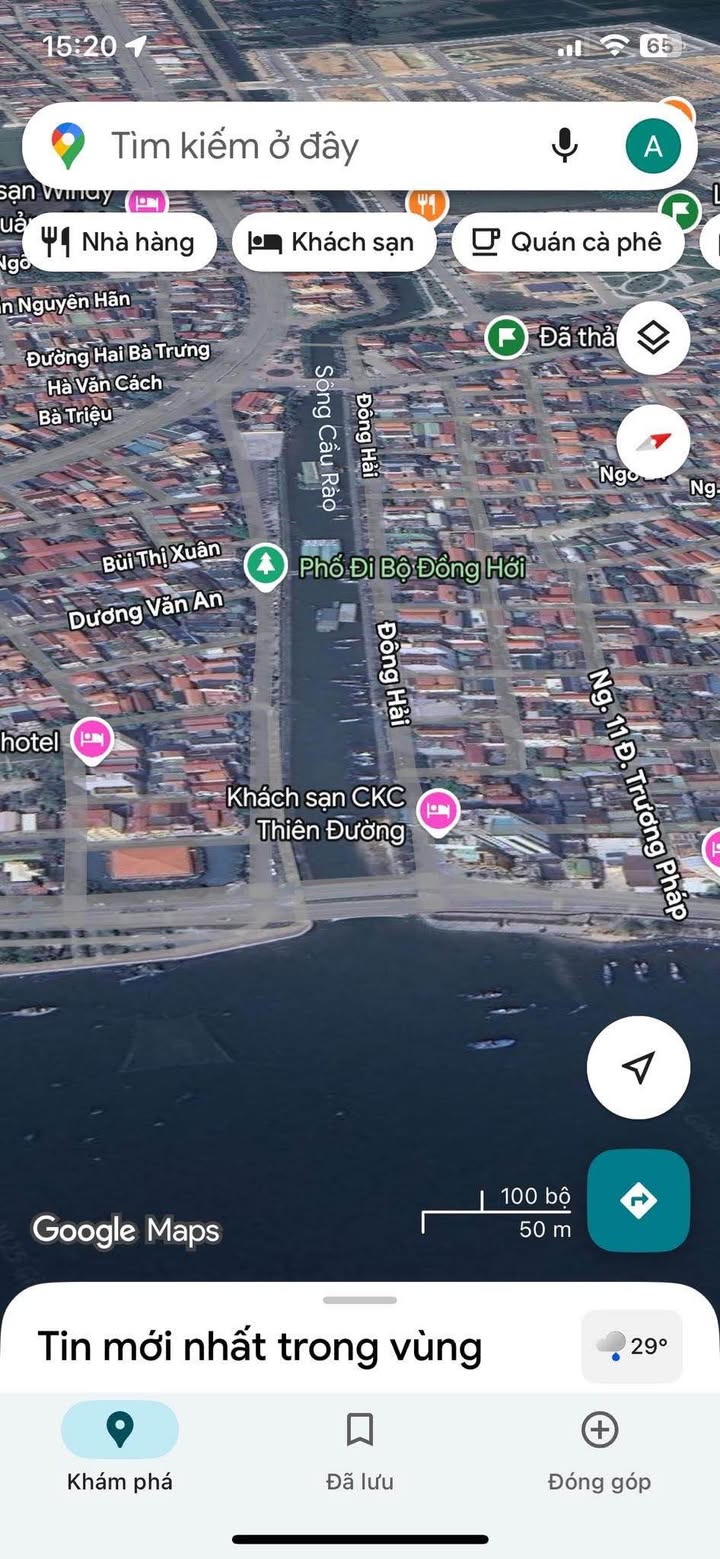The width and height of the screenshot is (720, 1559).
Task: Open the map layers button
Action: pyautogui.click(x=653, y=338)
